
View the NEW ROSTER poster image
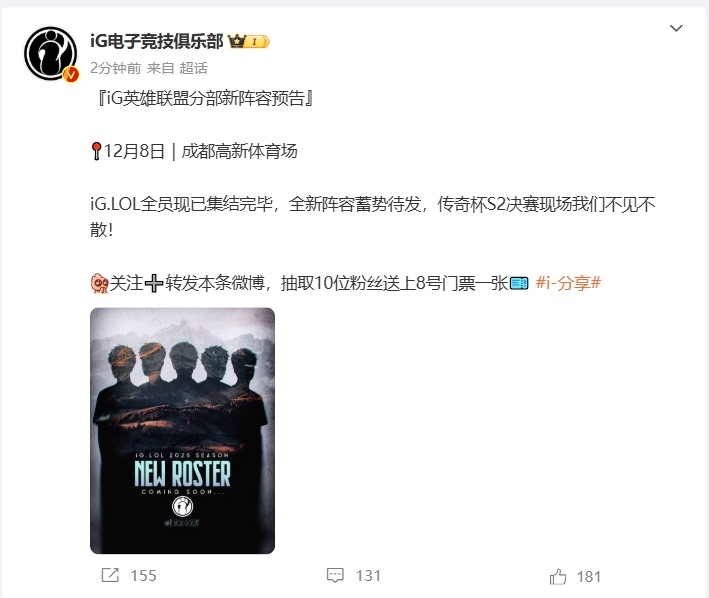182,430
